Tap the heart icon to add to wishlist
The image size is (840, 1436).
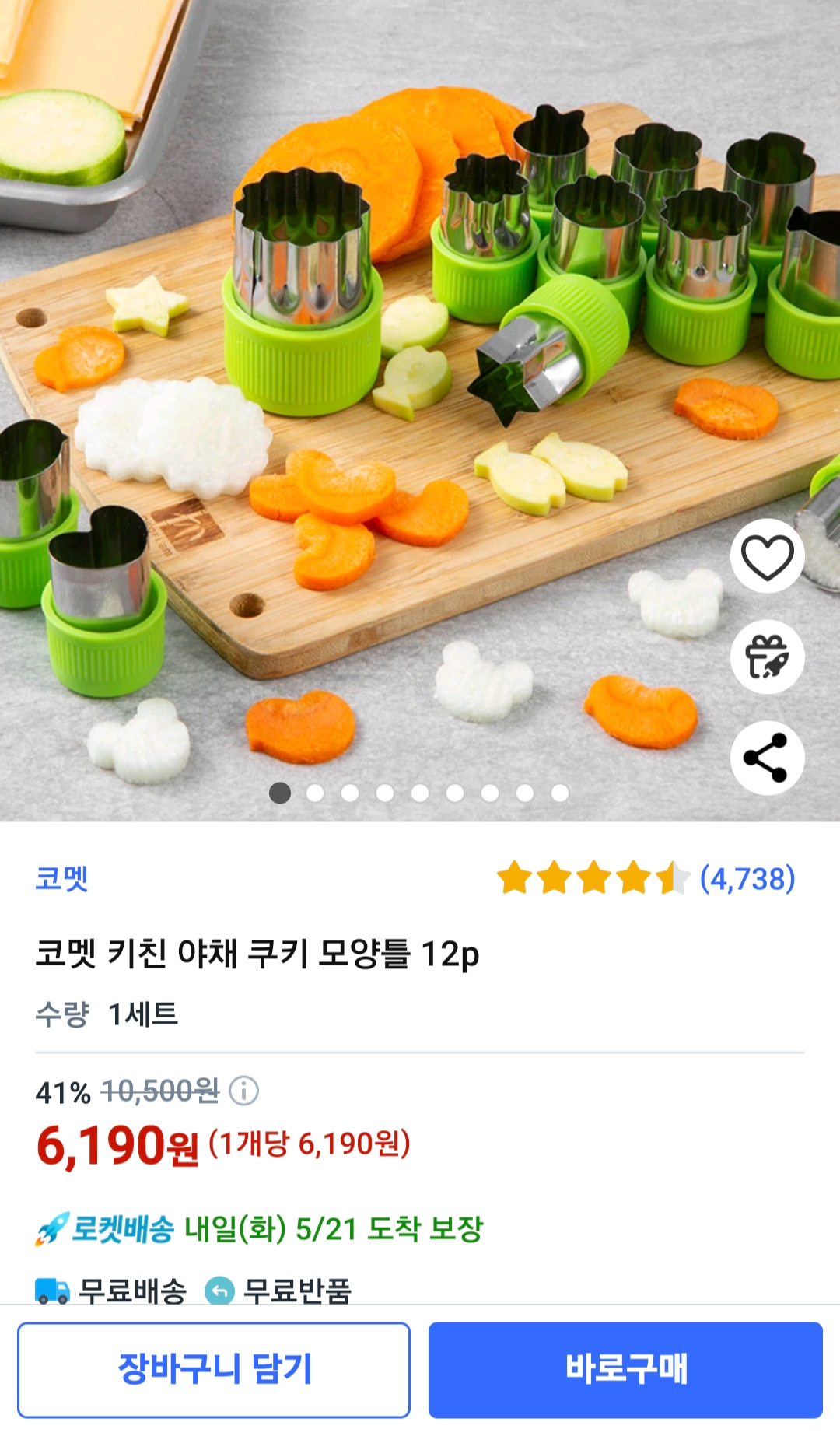[767, 555]
